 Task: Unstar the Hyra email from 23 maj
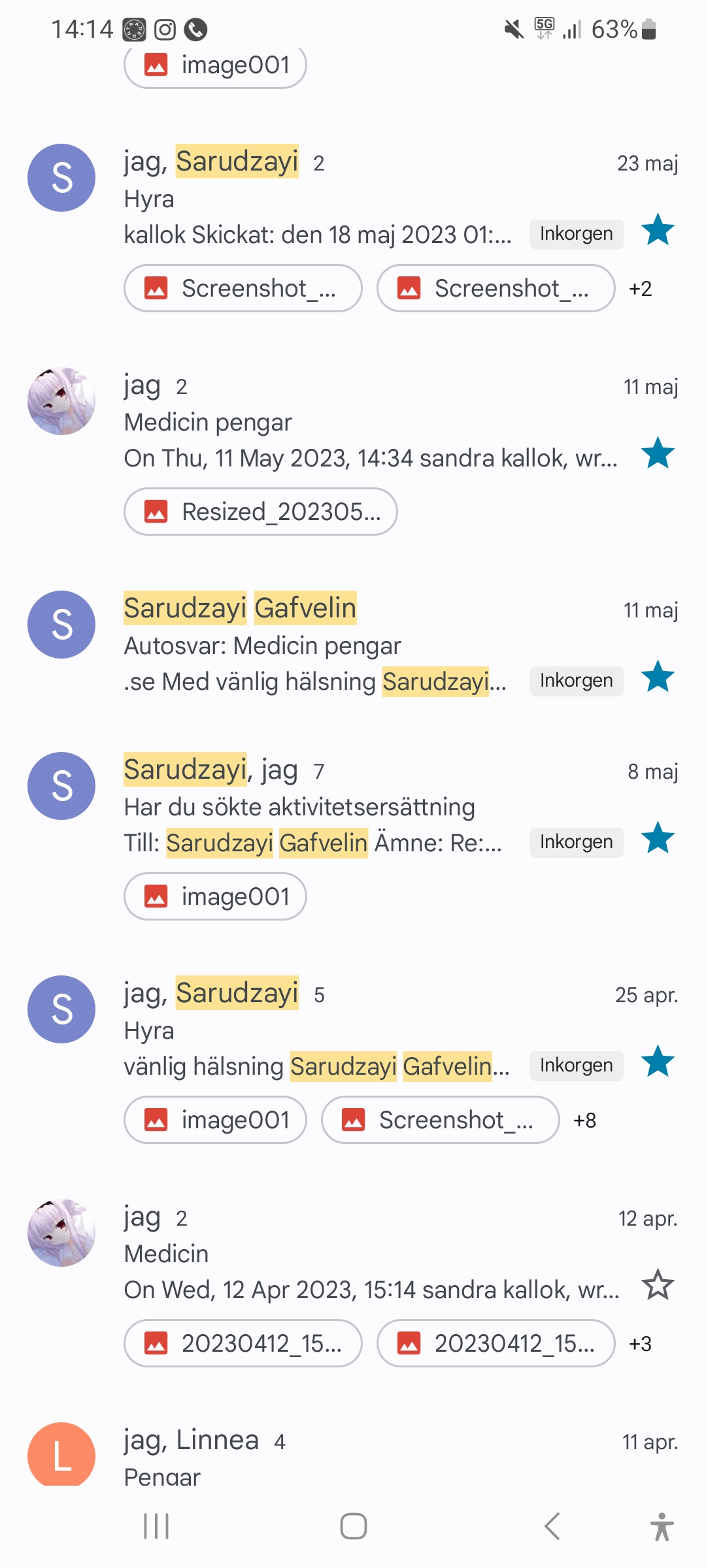[x=657, y=230]
